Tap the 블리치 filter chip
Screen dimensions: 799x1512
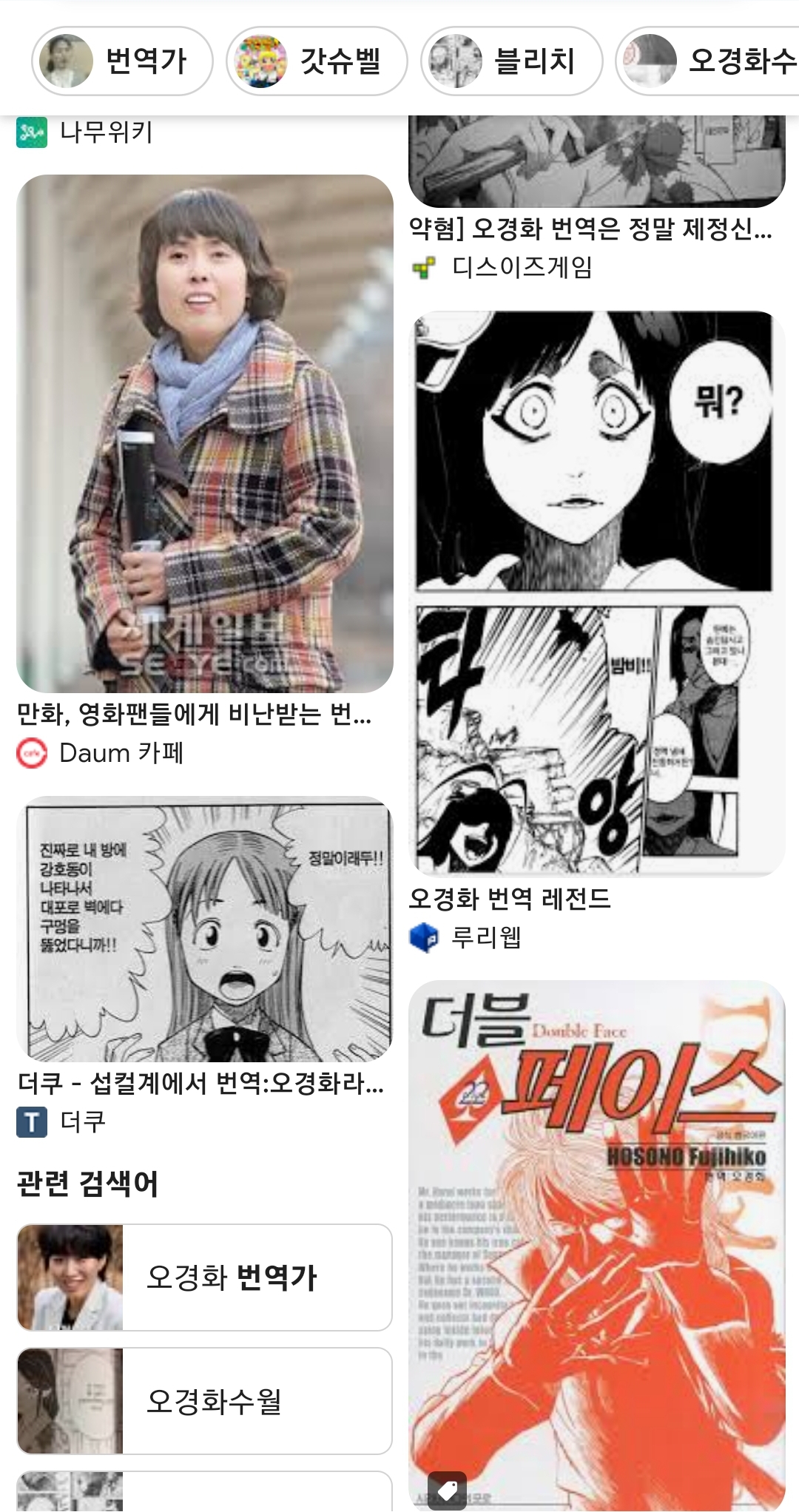pyautogui.click(x=511, y=61)
